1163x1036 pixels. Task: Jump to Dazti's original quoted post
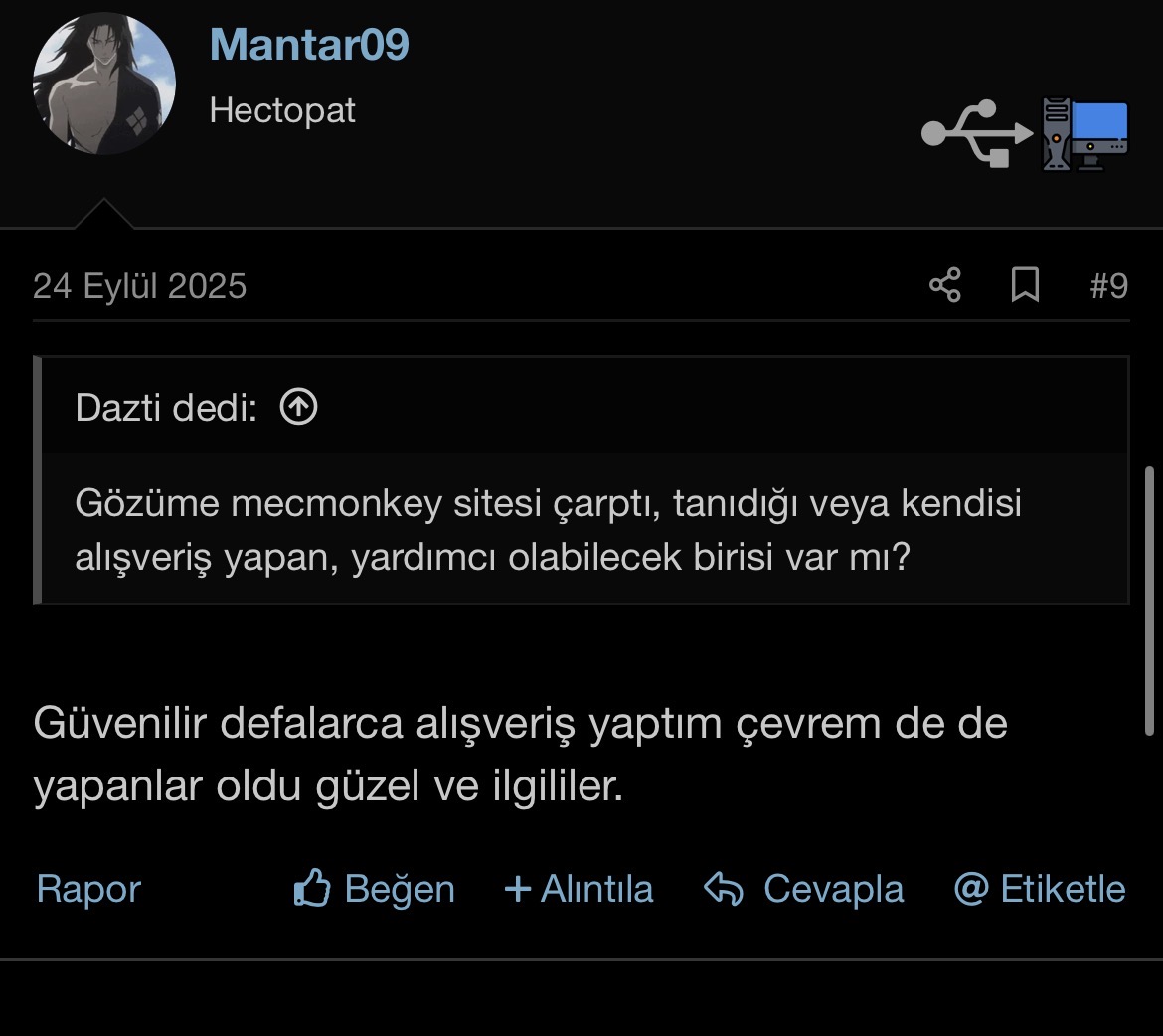pos(298,407)
